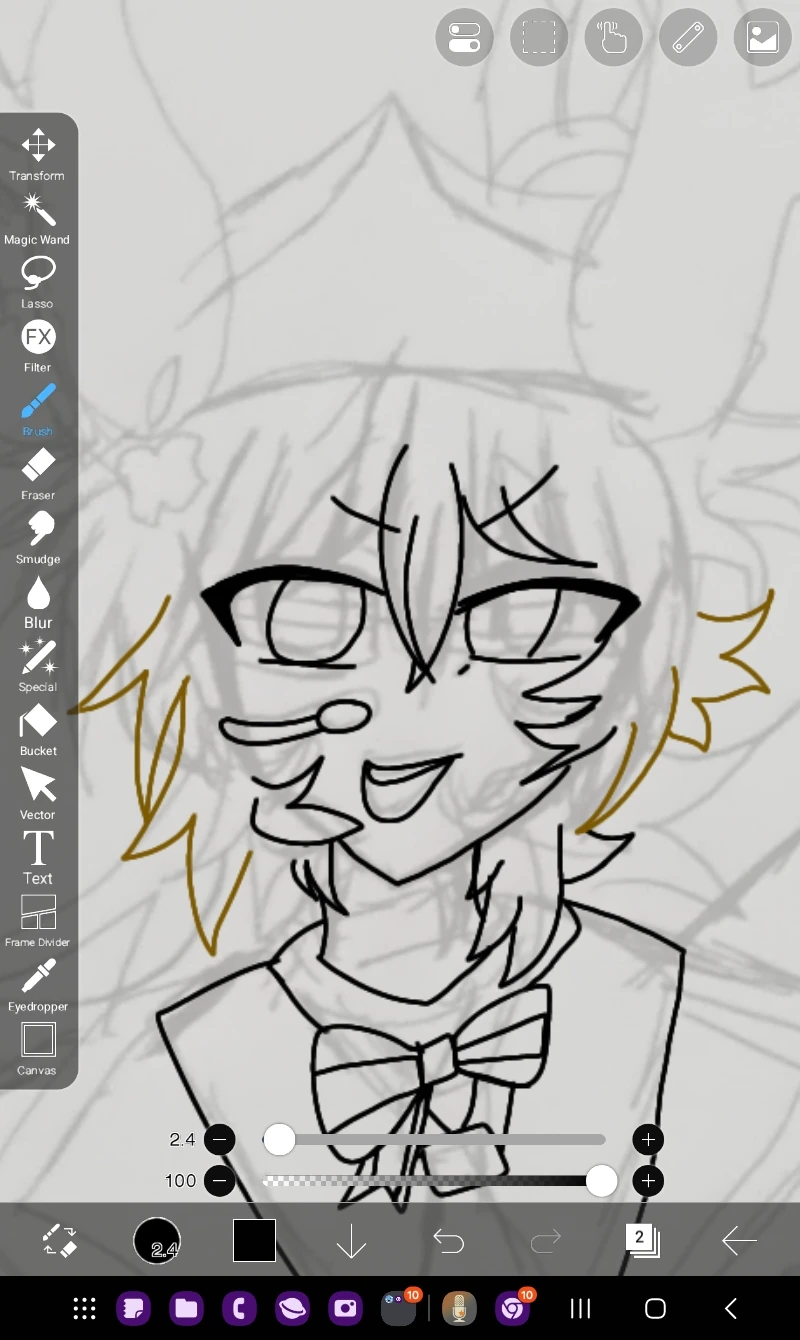Choose the Text tool
Screen dimensions: 800x1340
[x=38, y=857]
